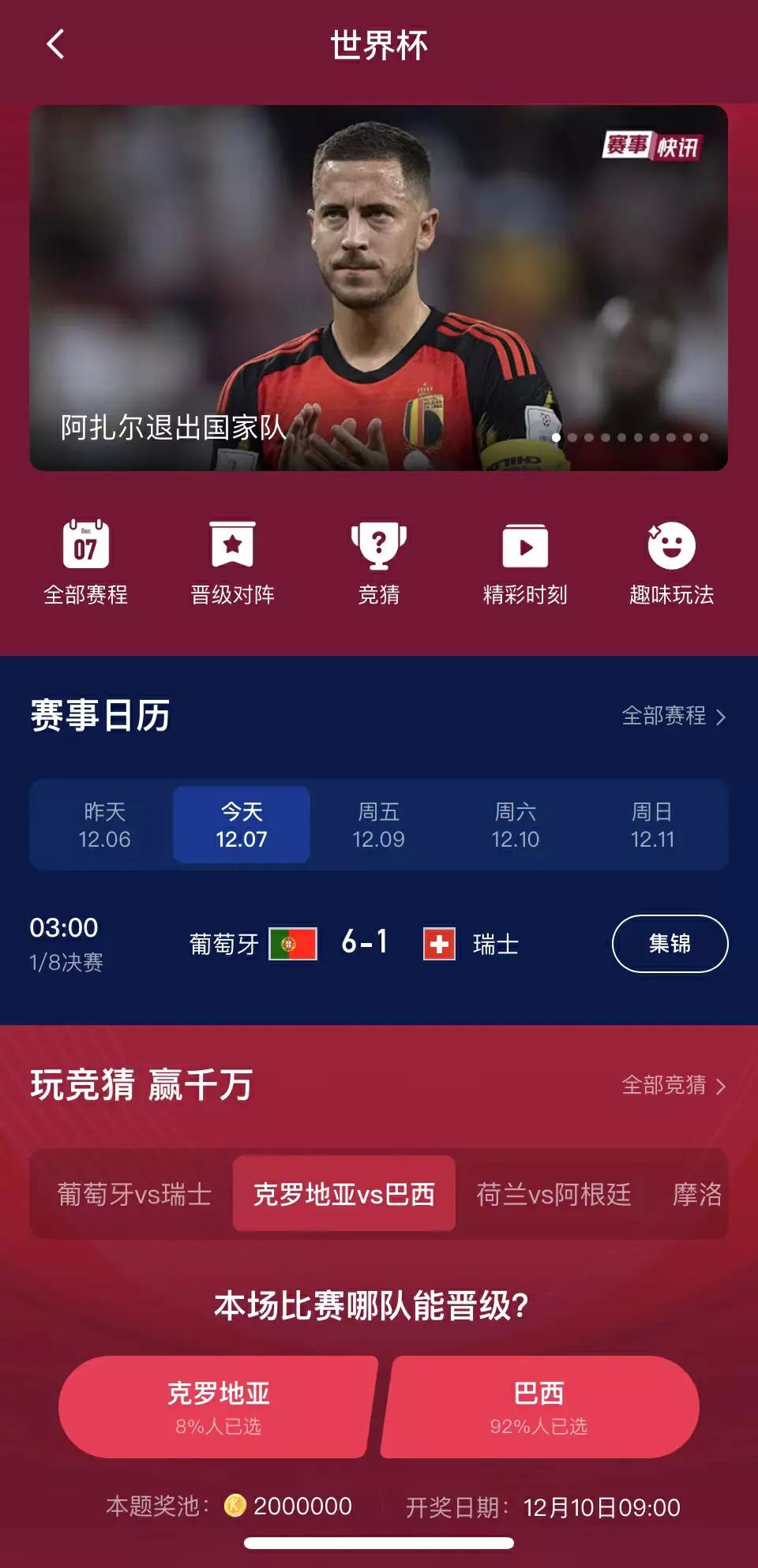Tap the 集锦 highlights button

tap(671, 944)
